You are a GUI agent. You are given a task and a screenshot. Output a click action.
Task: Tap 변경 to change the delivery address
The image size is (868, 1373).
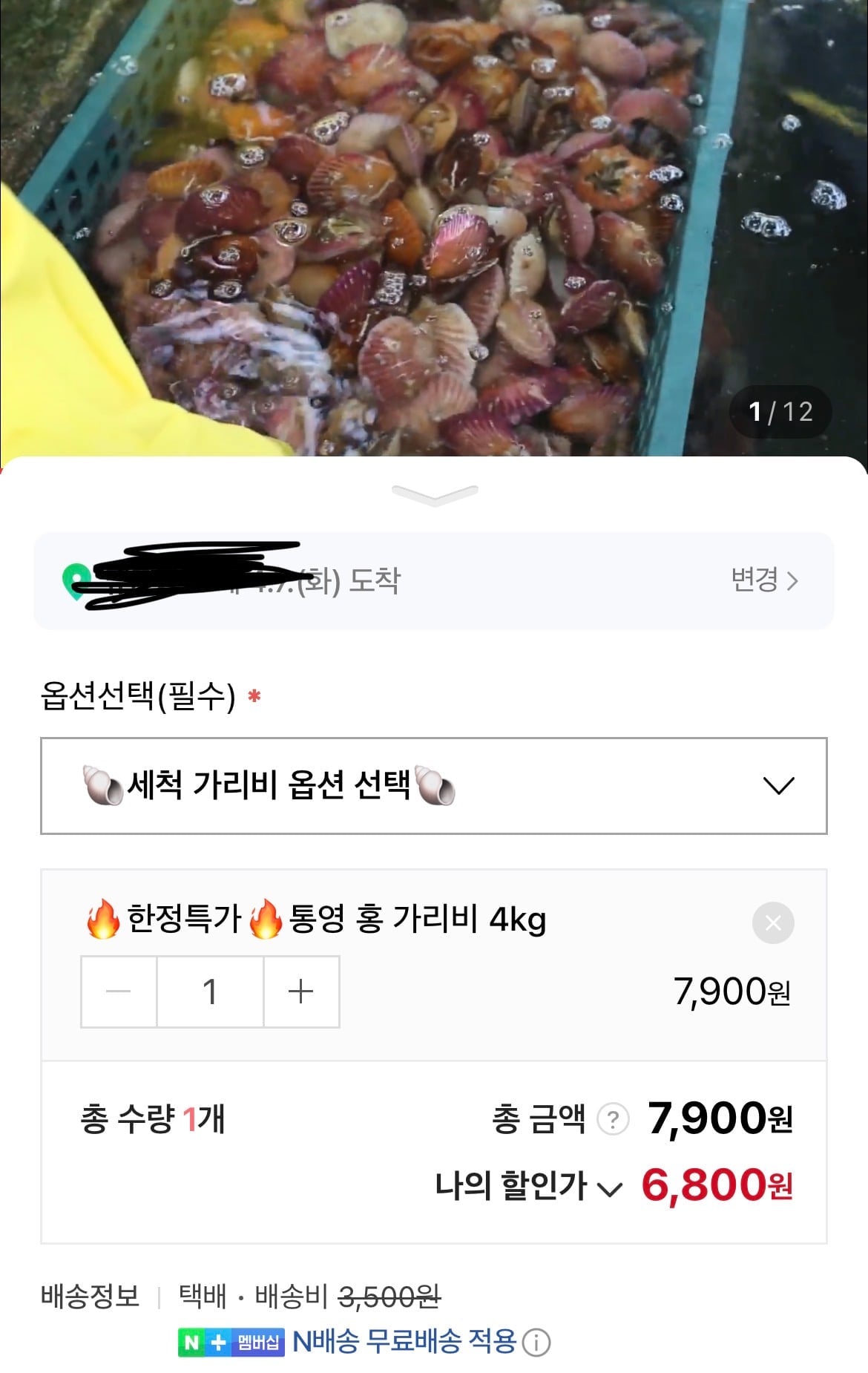coord(764,580)
